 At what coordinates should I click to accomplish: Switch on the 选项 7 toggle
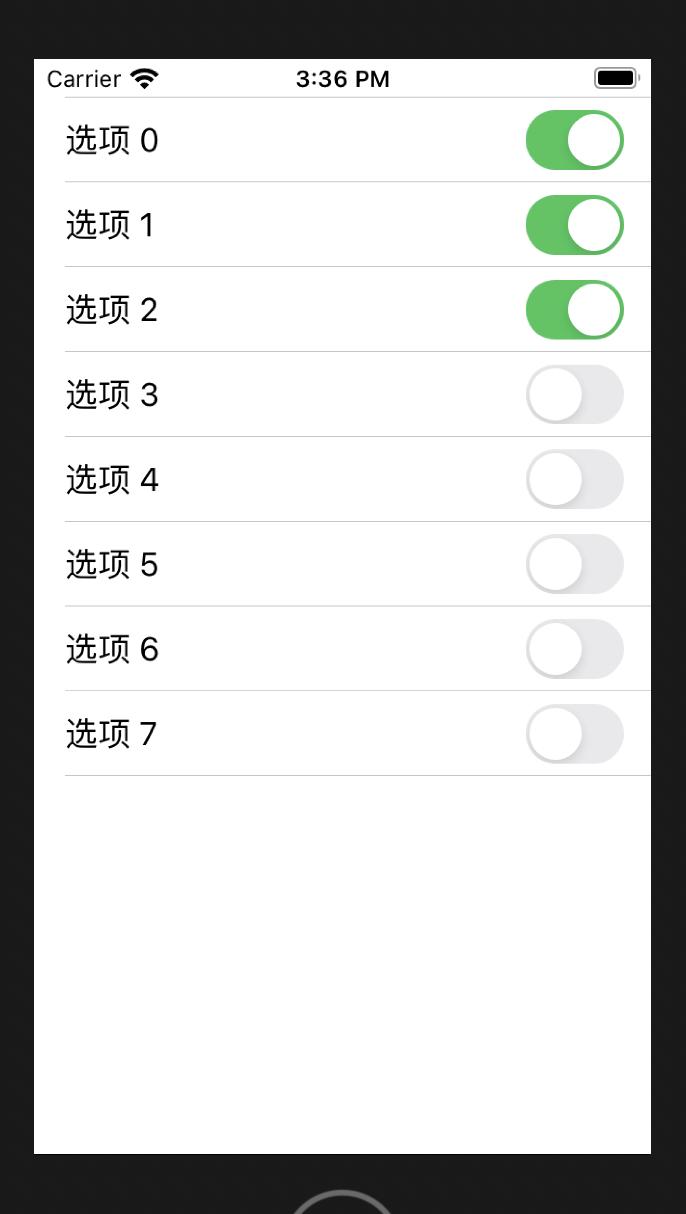click(575, 734)
